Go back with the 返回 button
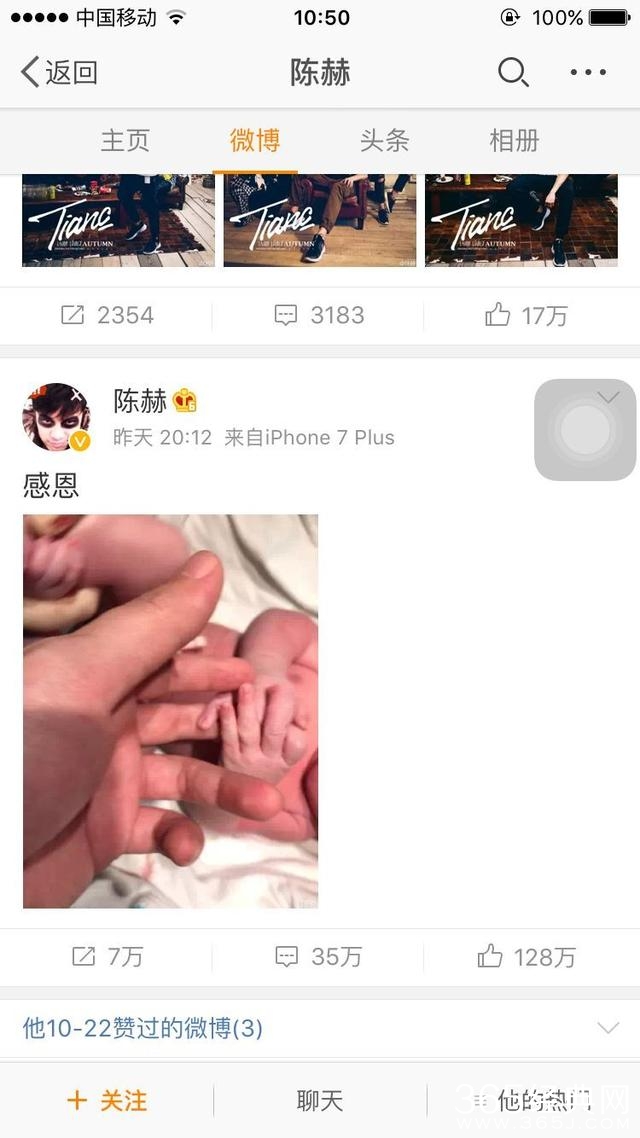Viewport: 640px width, 1138px height. pos(60,72)
